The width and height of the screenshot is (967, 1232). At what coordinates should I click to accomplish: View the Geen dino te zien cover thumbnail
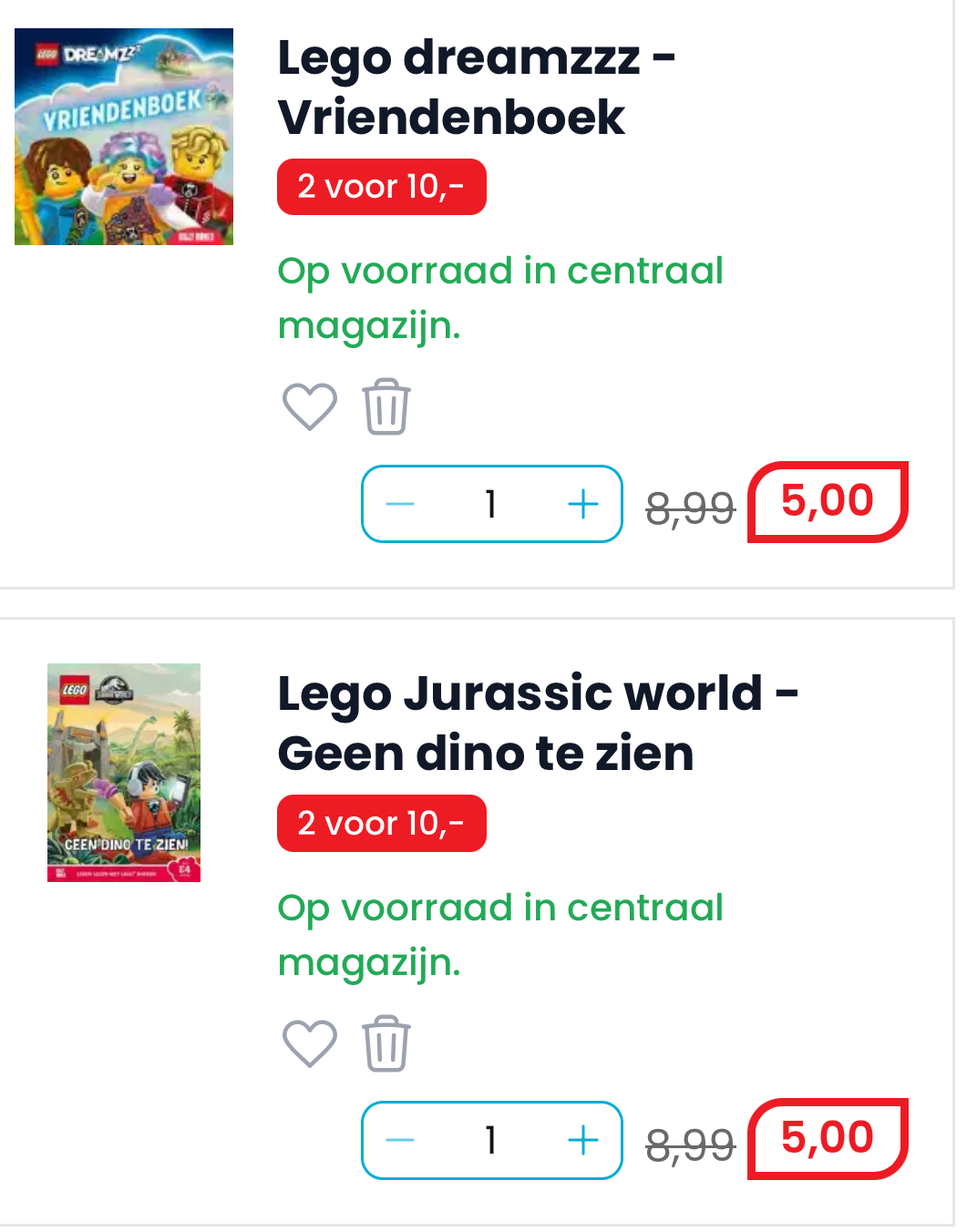coord(123,772)
